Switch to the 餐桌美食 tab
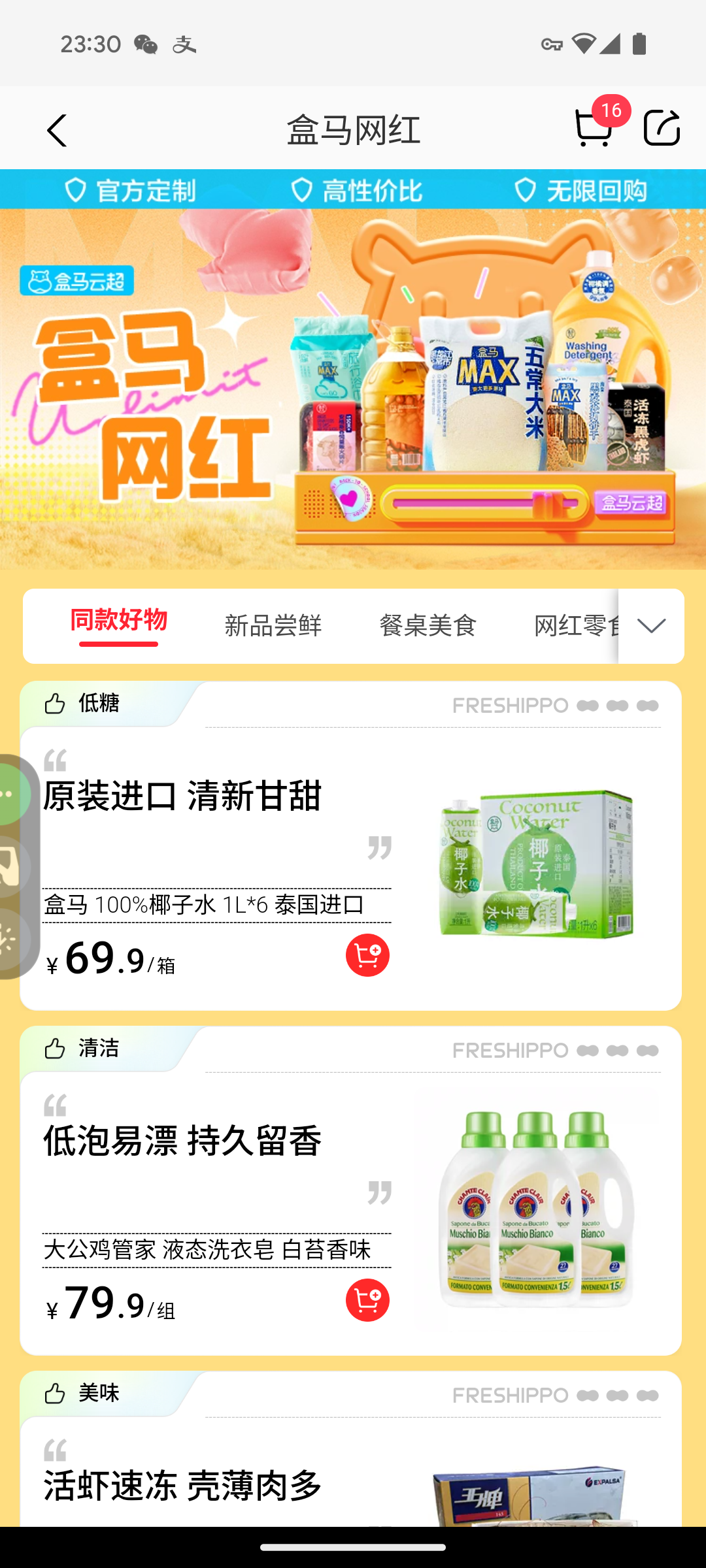 tap(428, 626)
